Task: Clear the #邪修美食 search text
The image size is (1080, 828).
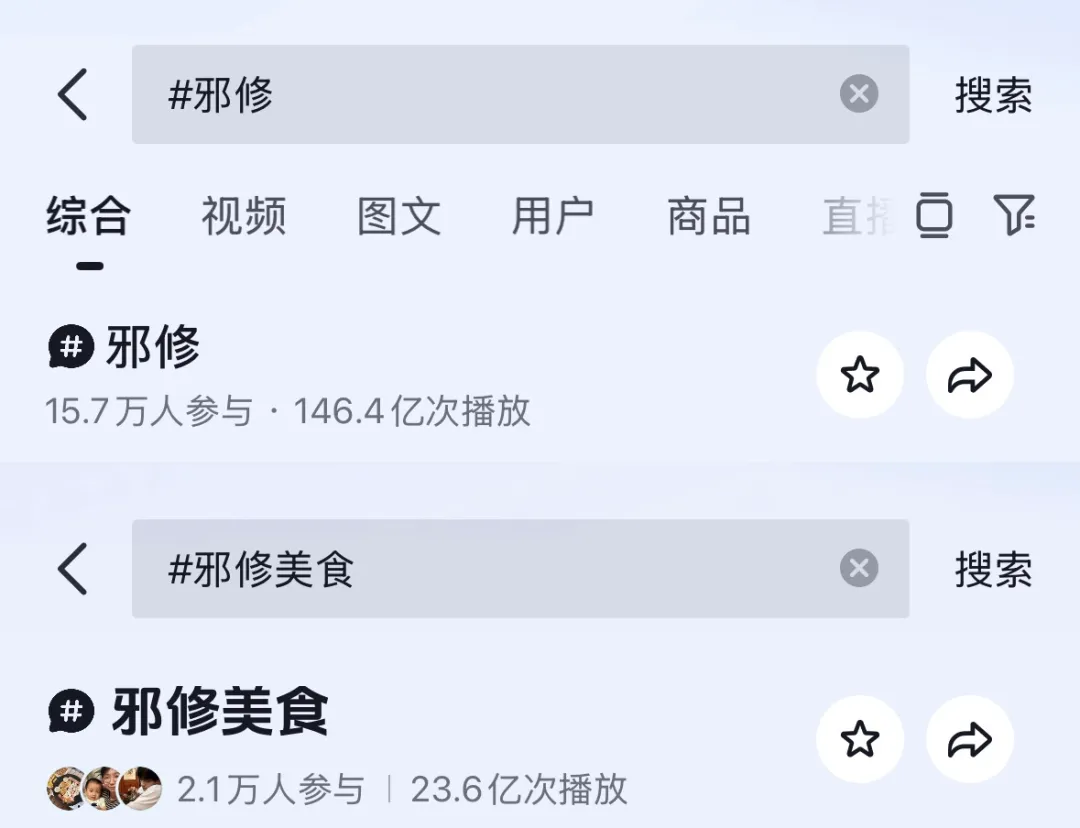Action: click(858, 569)
